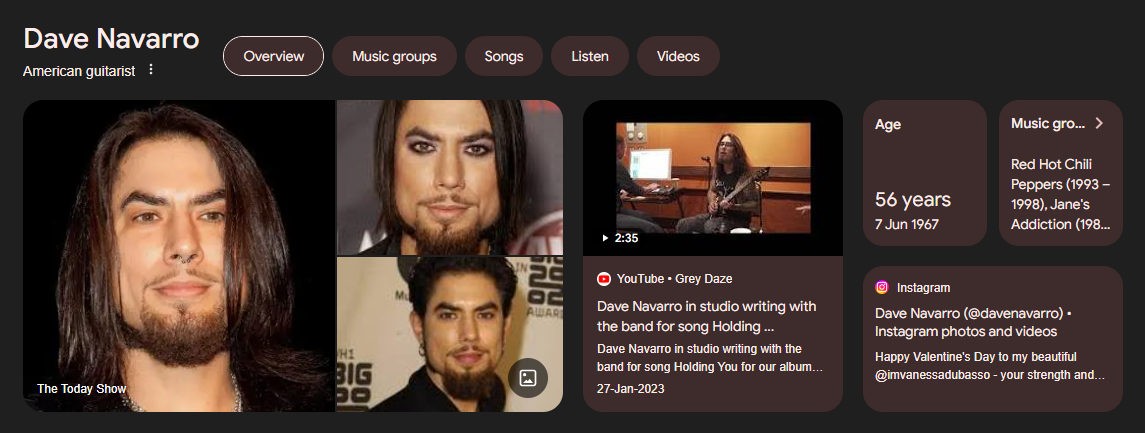The width and height of the screenshot is (1145, 433).
Task: Switch to the Songs chip
Action: tap(503, 56)
